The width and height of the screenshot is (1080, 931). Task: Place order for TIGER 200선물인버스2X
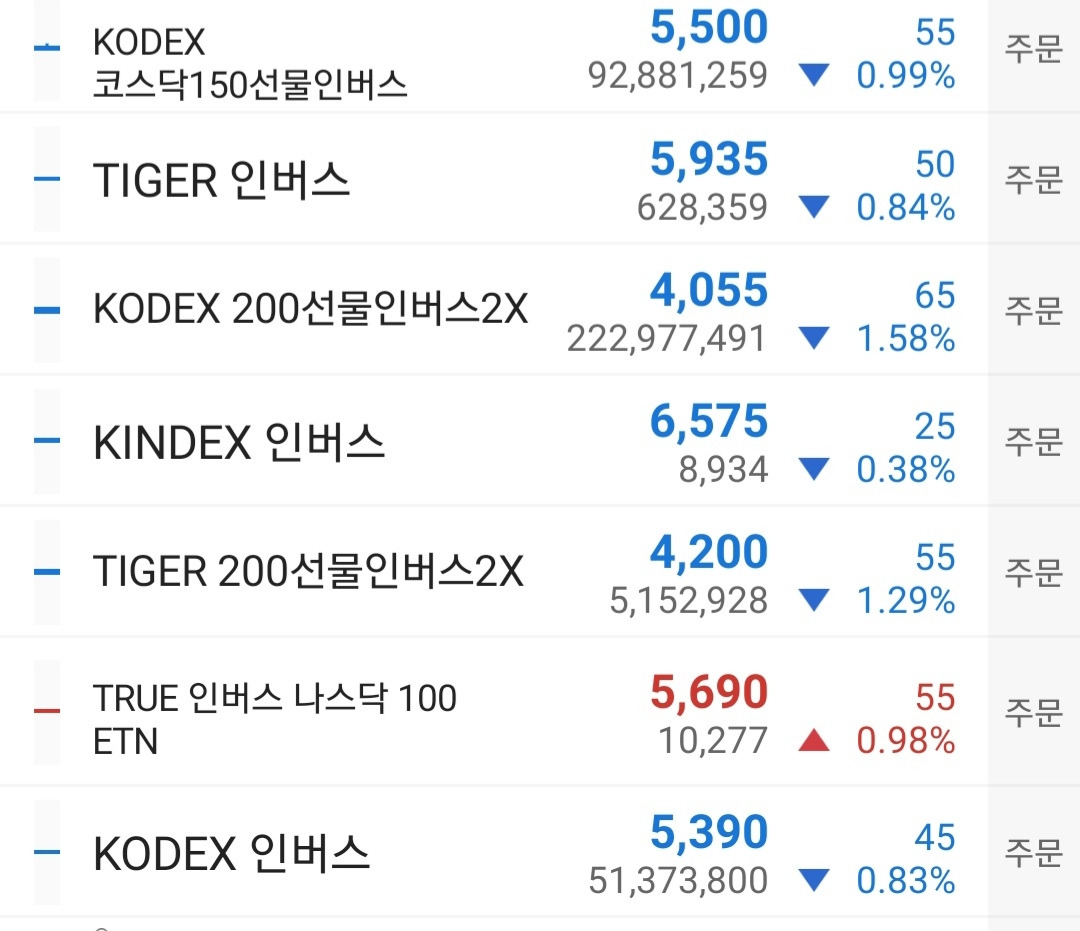[1034, 572]
